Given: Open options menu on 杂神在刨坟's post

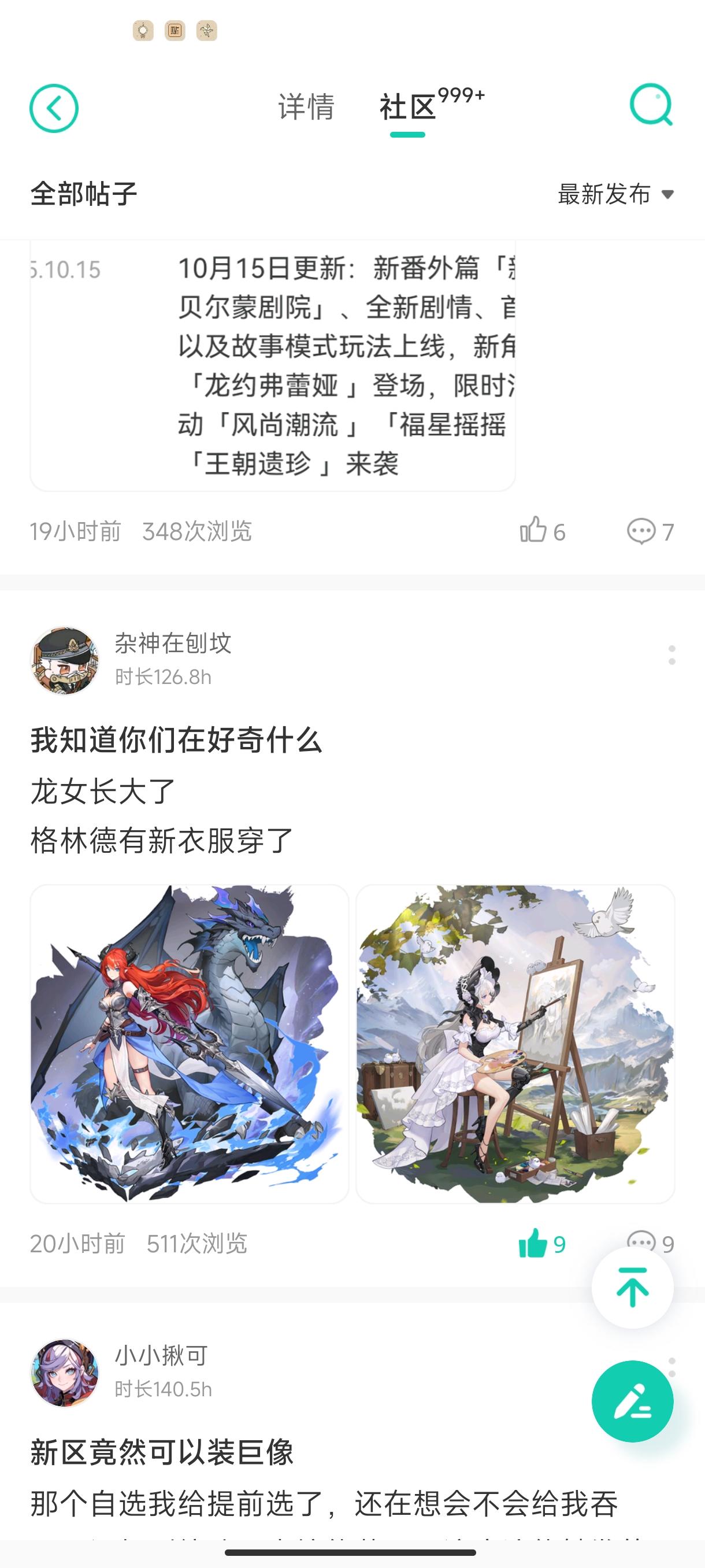Looking at the screenshot, I should click(671, 656).
